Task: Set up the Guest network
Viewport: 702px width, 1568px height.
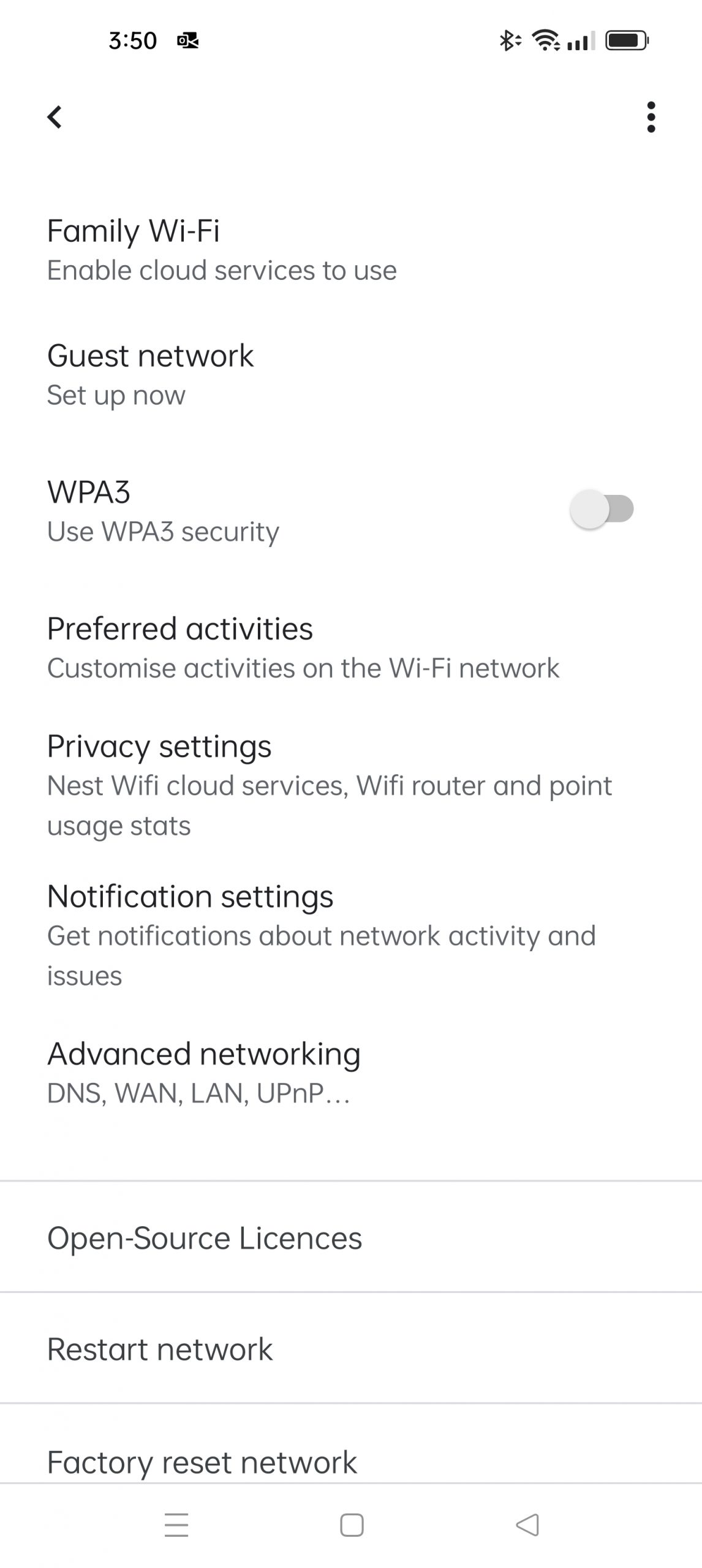Action: point(150,374)
